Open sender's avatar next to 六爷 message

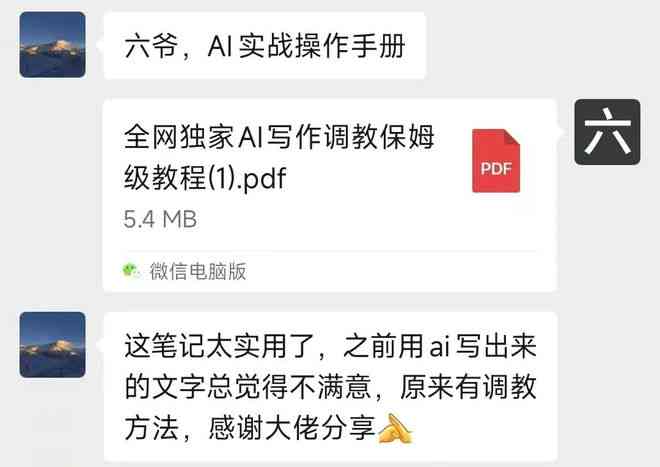[52, 45]
